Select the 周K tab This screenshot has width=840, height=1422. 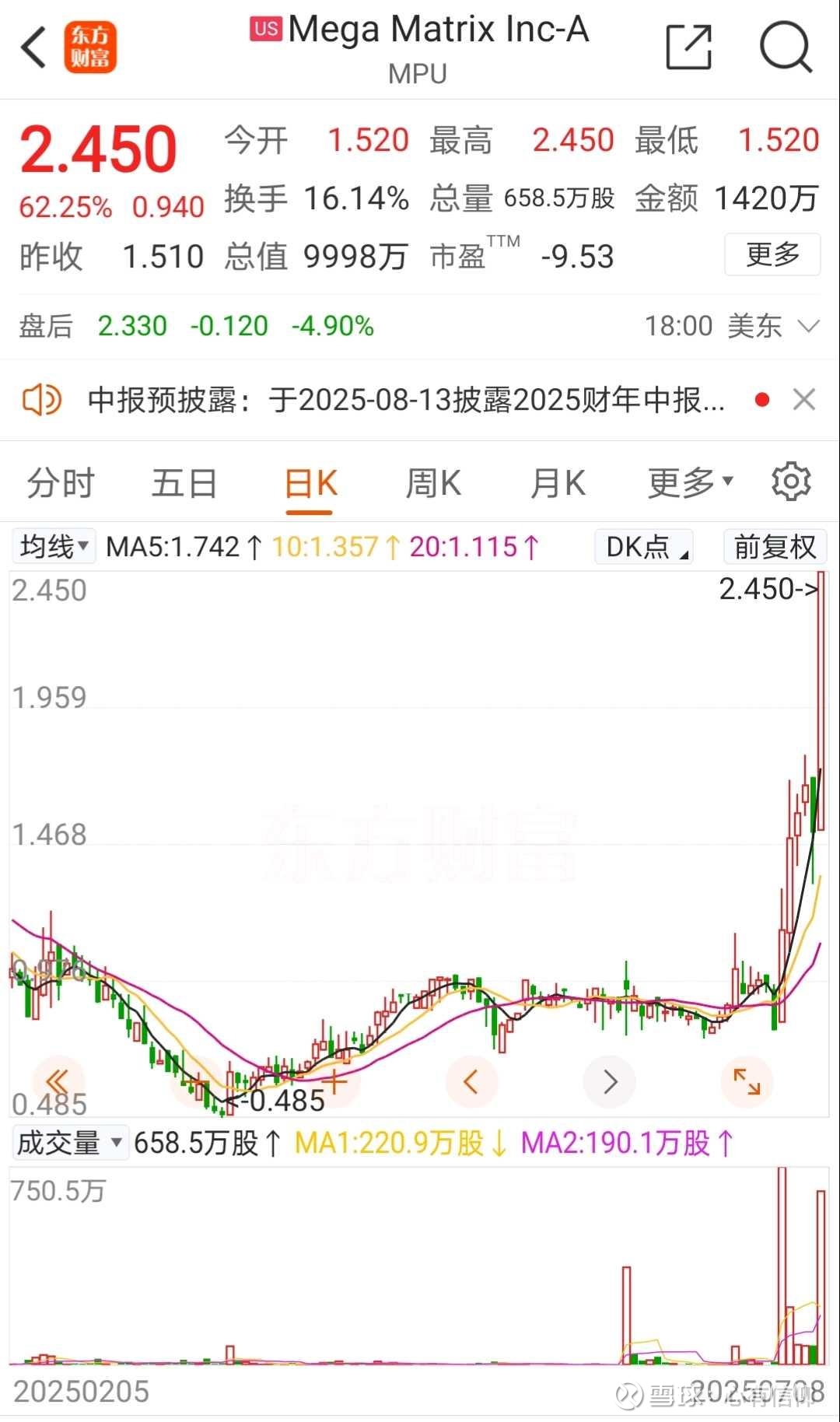tap(433, 484)
